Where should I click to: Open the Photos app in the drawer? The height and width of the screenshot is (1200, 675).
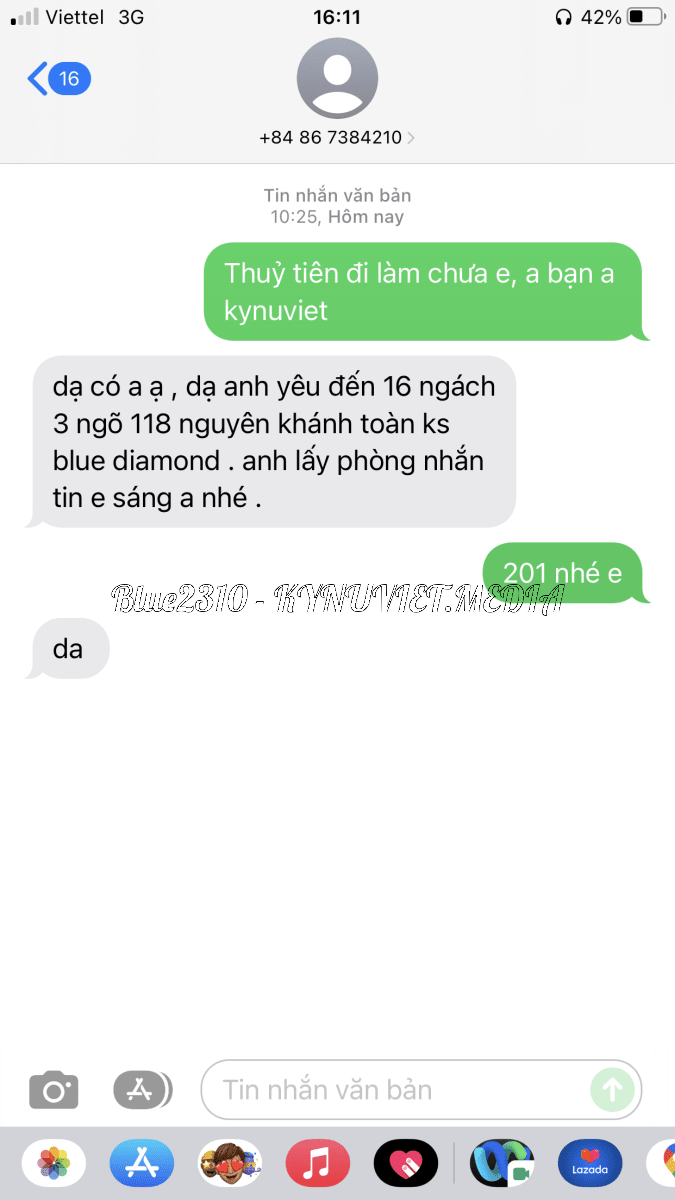tap(54, 1163)
